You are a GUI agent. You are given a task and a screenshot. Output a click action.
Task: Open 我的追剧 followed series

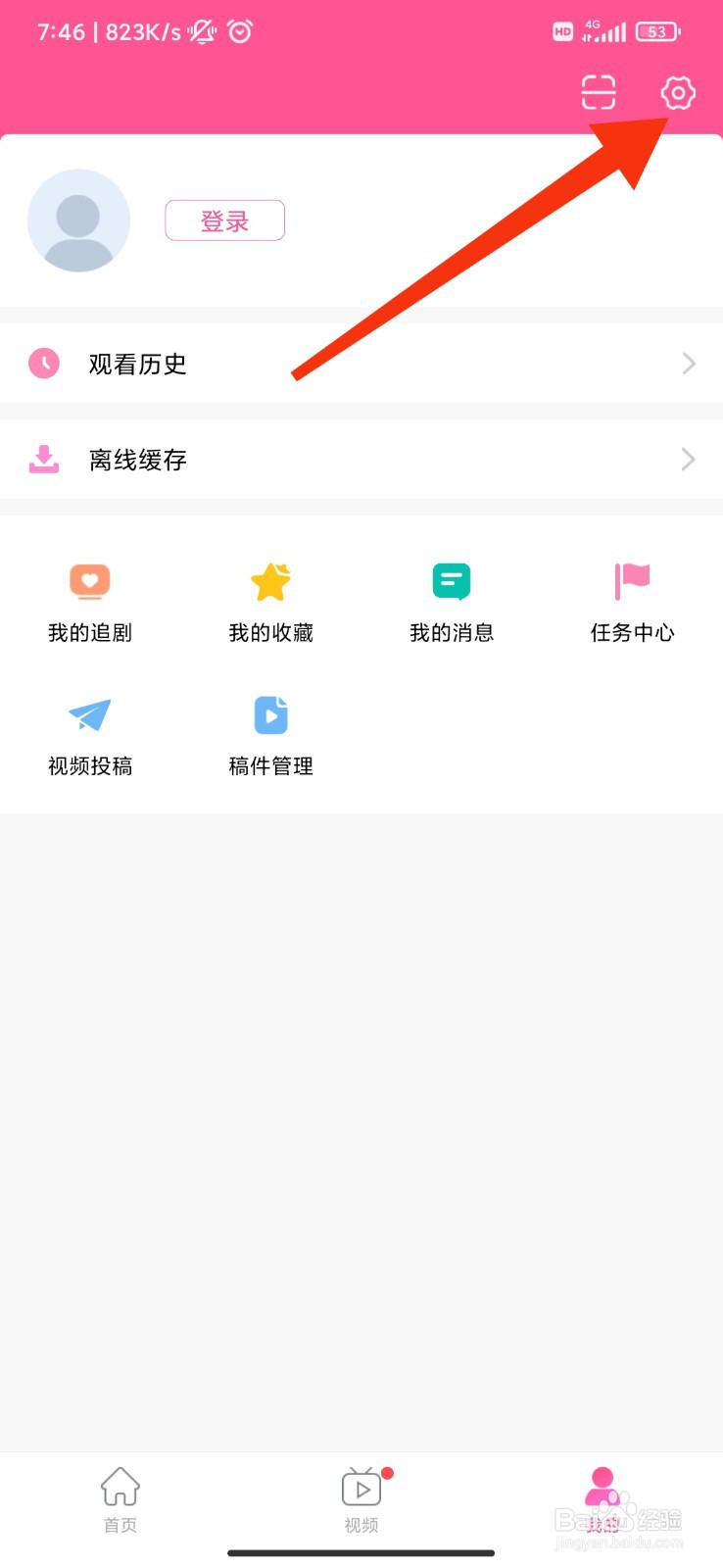90,603
